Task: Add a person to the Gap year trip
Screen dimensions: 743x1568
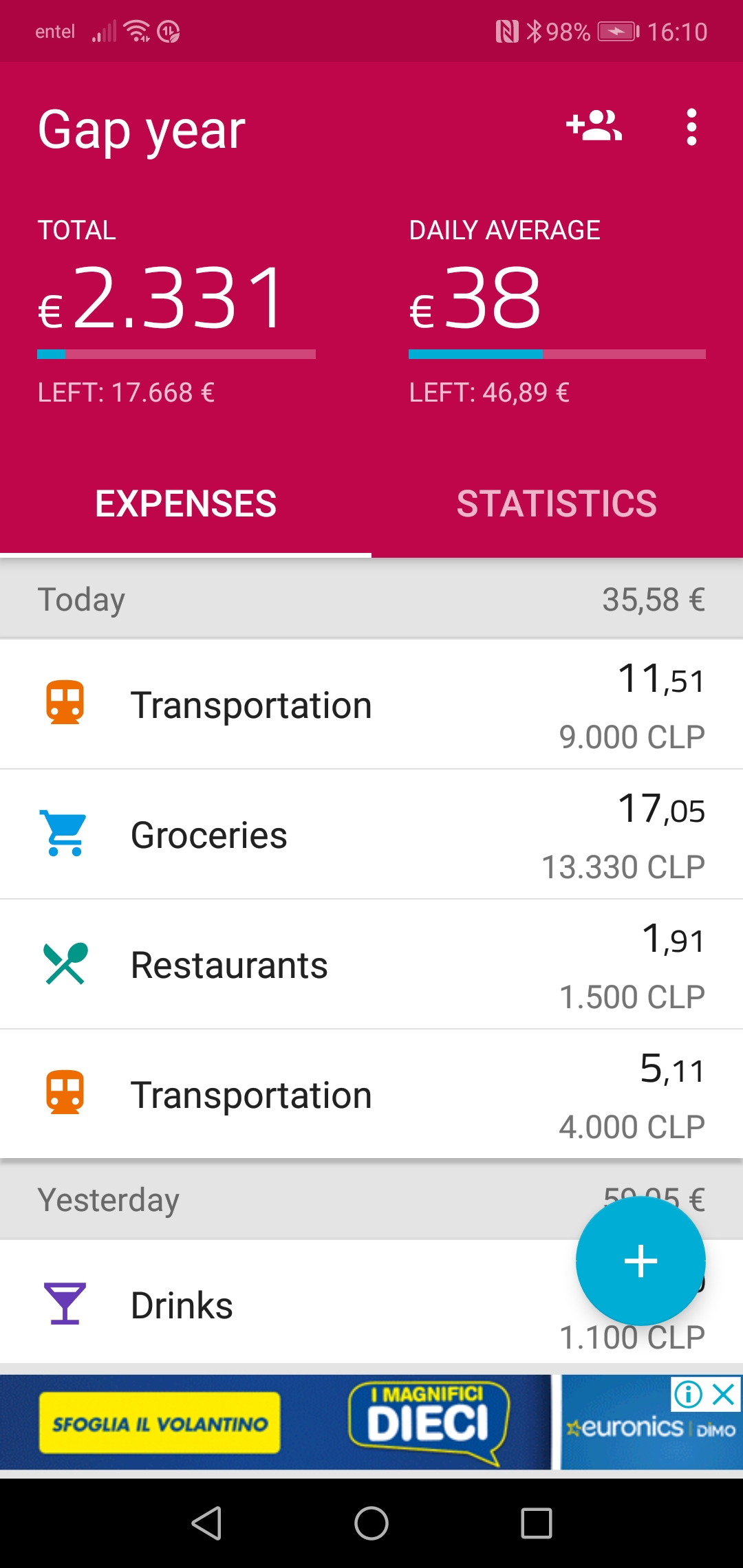Action: (x=594, y=127)
